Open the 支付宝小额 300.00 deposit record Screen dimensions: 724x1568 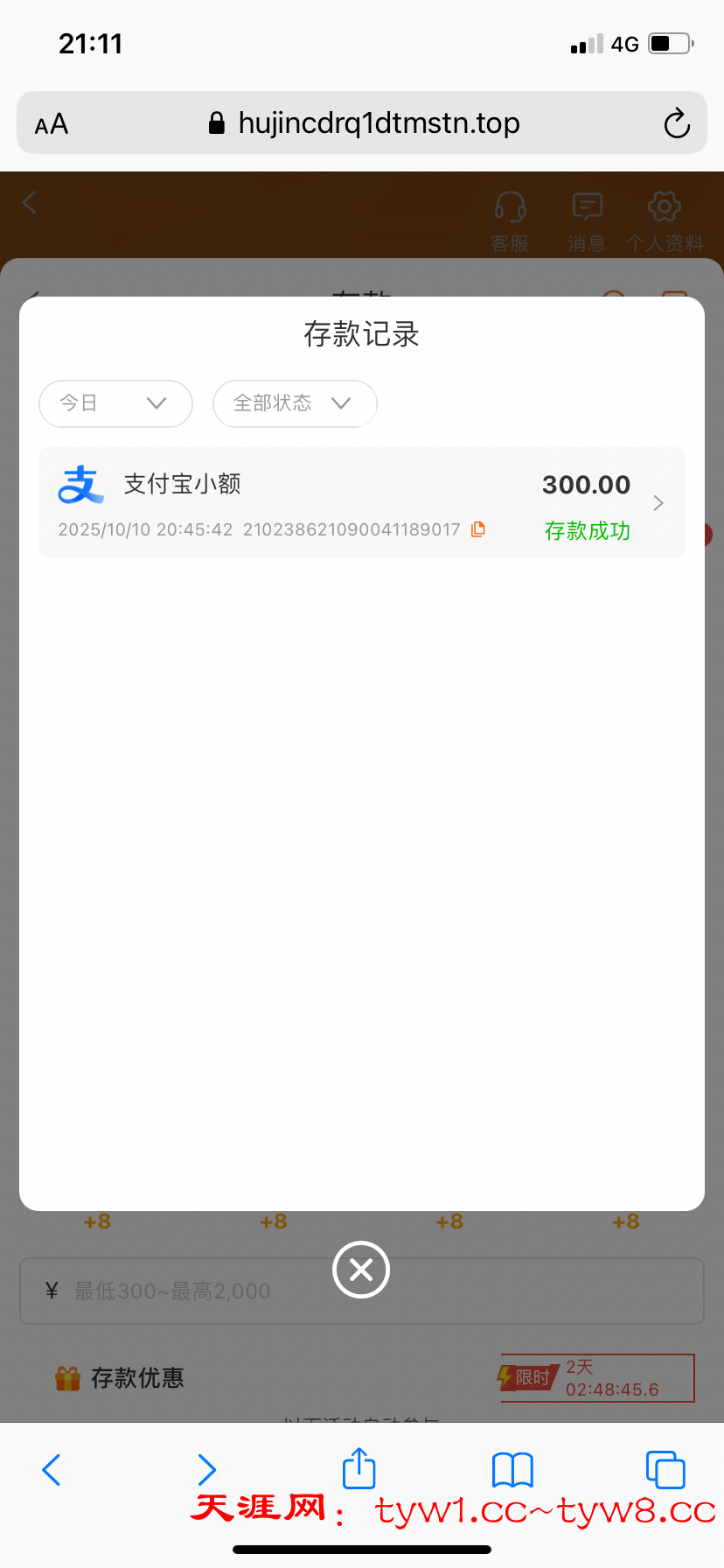point(362,503)
